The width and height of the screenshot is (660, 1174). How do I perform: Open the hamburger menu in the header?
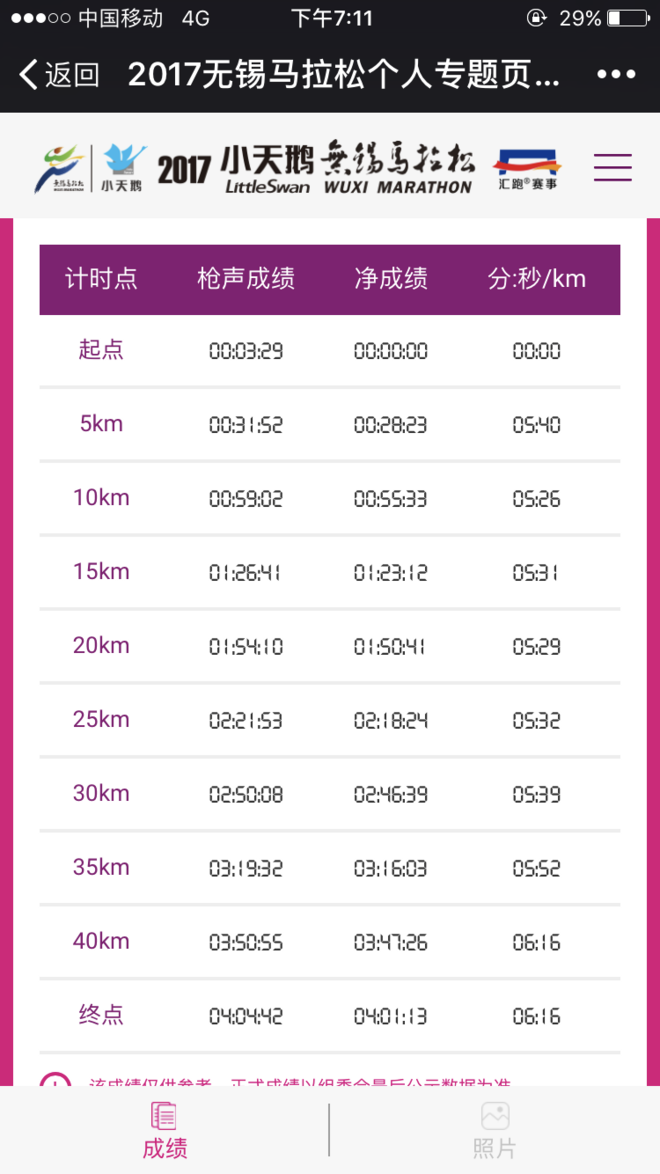(x=612, y=167)
